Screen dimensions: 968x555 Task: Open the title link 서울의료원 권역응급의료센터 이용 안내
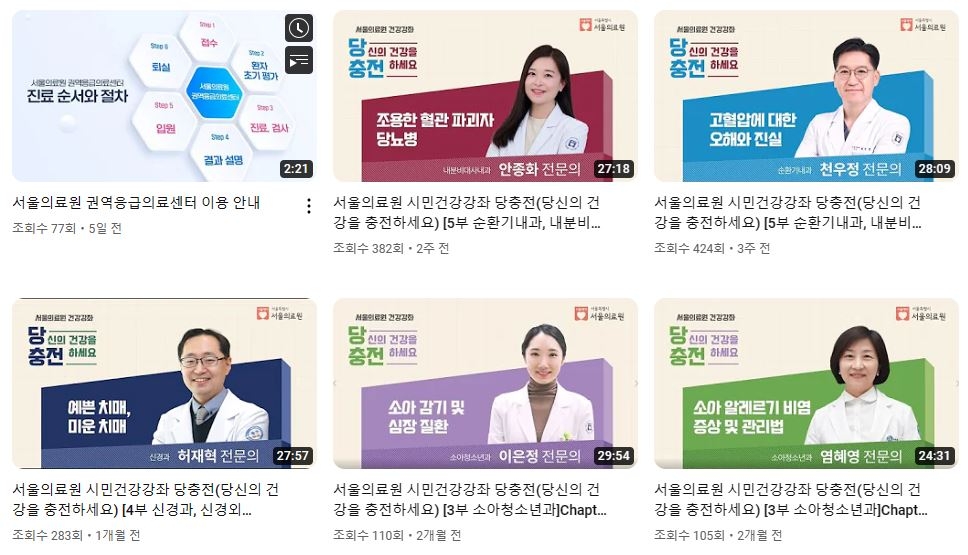click(x=137, y=203)
